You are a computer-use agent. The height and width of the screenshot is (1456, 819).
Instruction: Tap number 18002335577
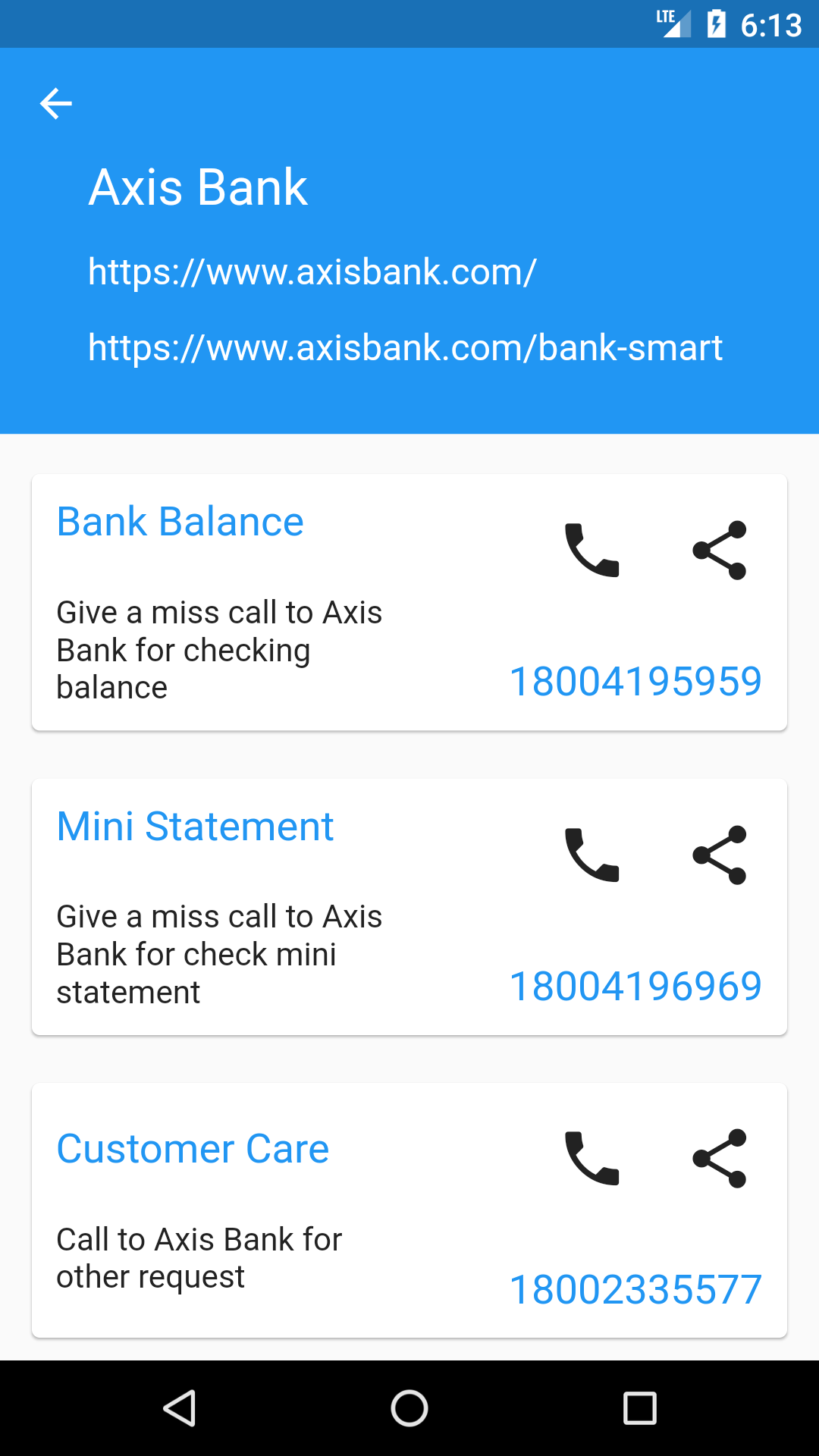pos(635,1289)
